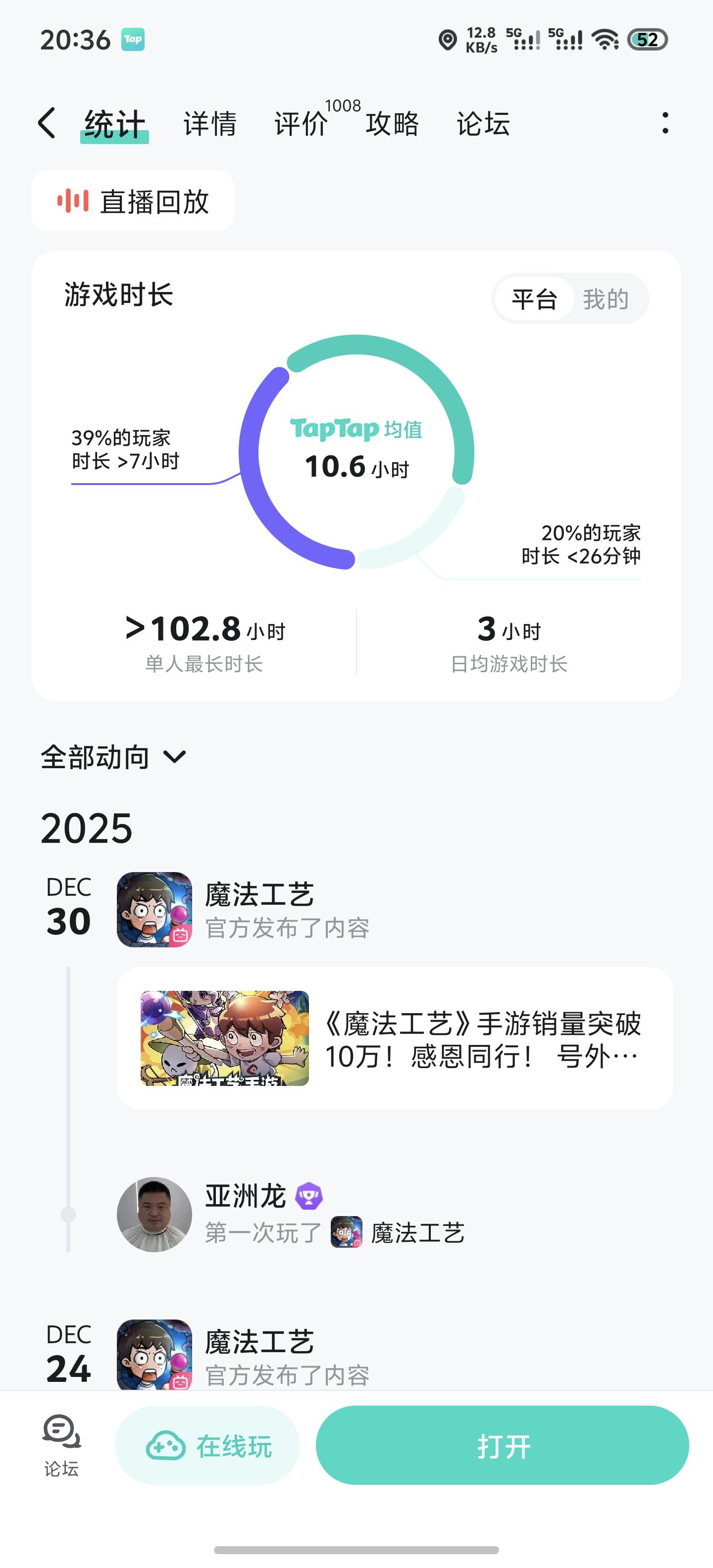
Task: Open the three-dot overflow menu
Action: 665,124
